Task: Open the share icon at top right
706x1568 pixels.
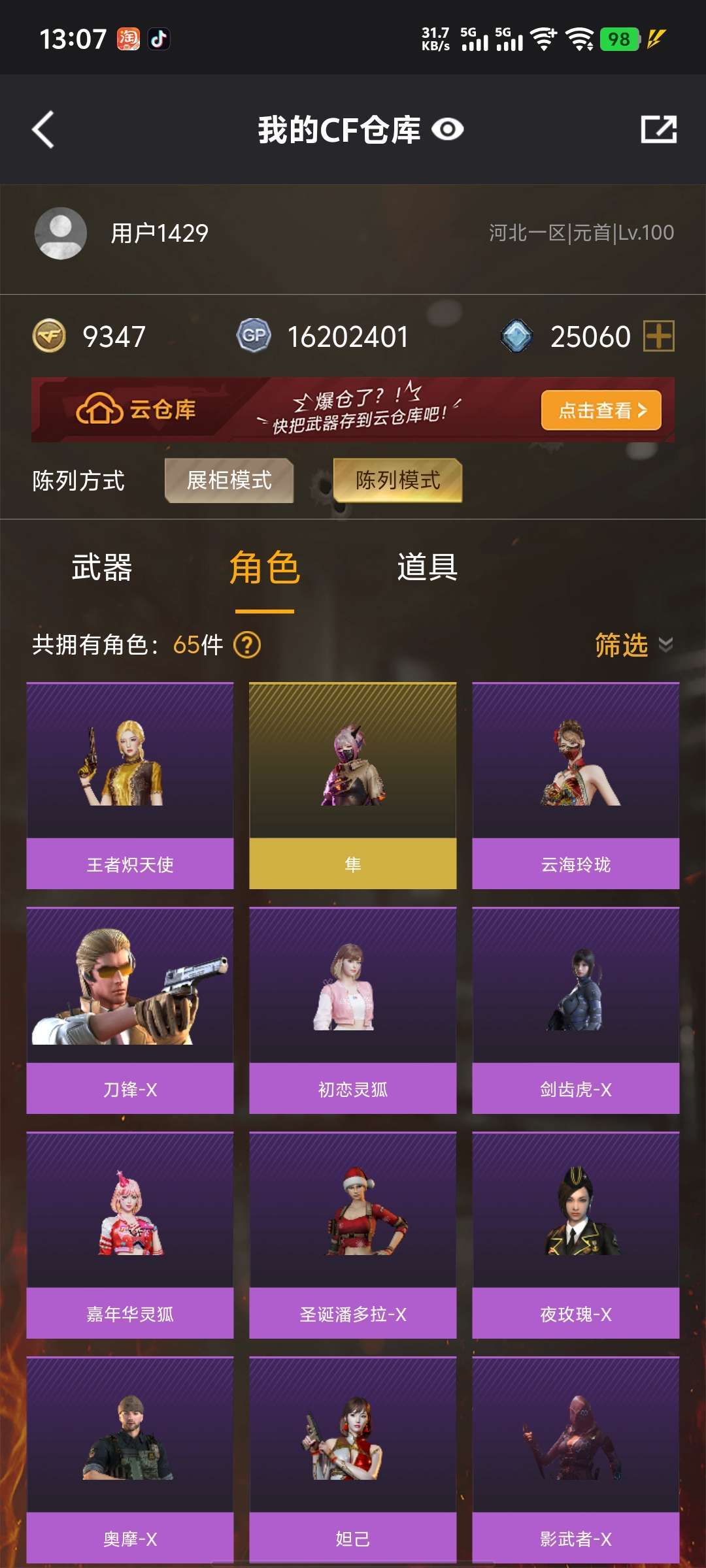Action: [x=658, y=129]
